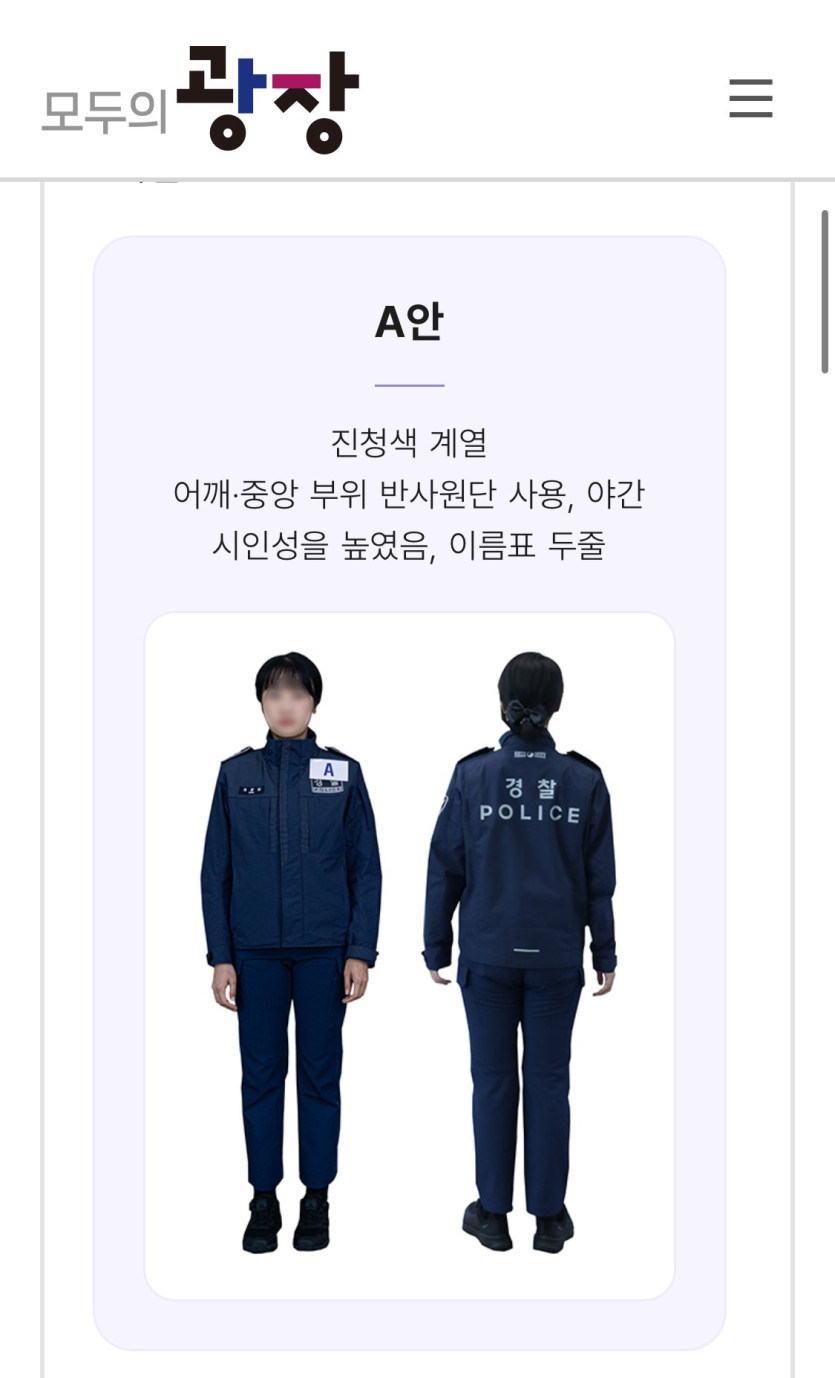
Task: Open the 모두의 광장 home logo
Action: pos(200,98)
